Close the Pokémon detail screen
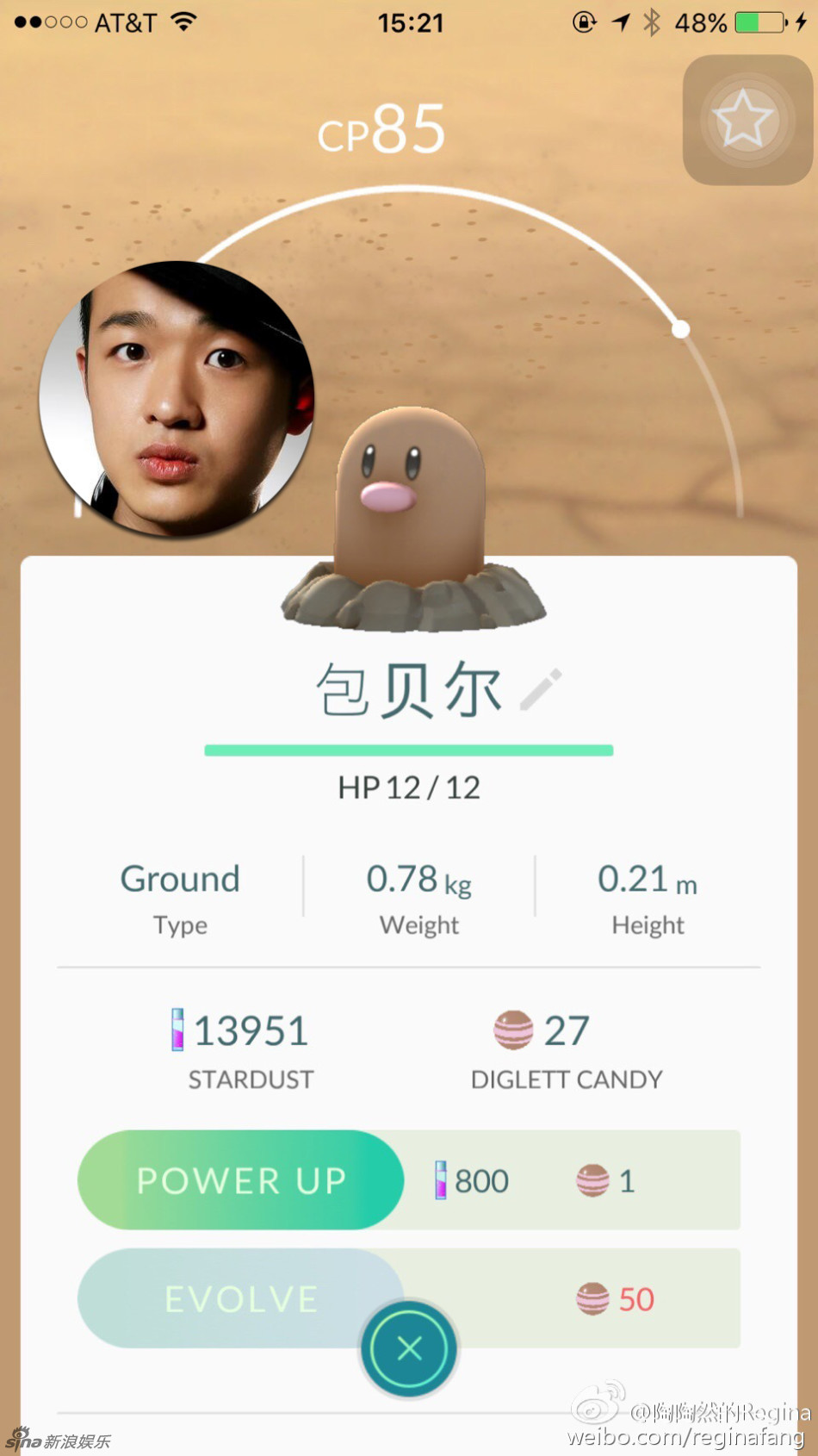Image resolution: width=818 pixels, height=1456 pixels. tap(410, 1348)
